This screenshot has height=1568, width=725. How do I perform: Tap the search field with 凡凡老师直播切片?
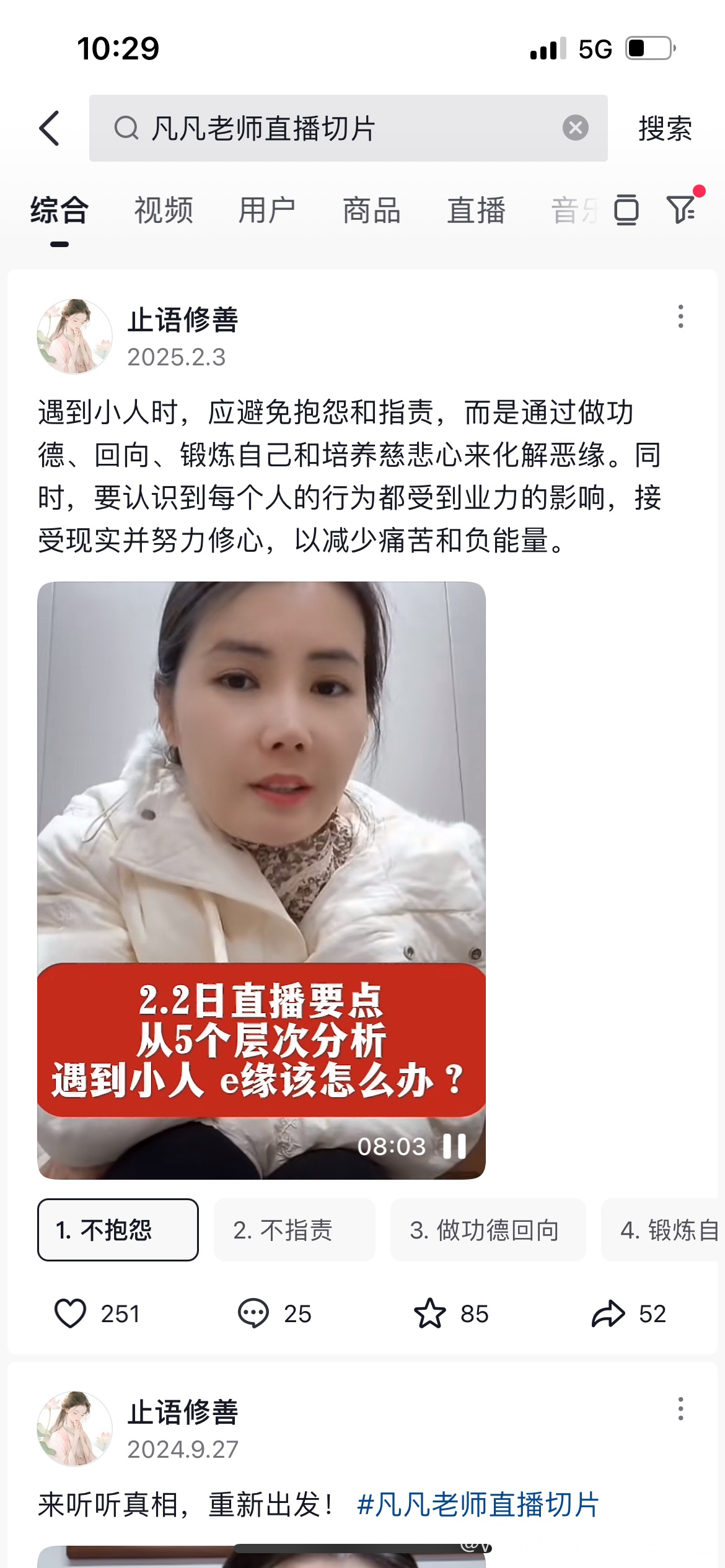[335, 128]
